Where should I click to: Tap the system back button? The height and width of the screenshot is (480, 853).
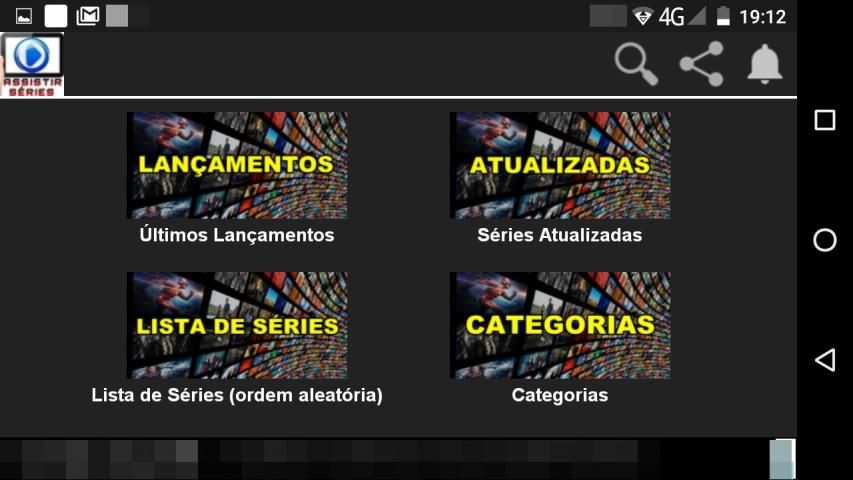[825, 360]
